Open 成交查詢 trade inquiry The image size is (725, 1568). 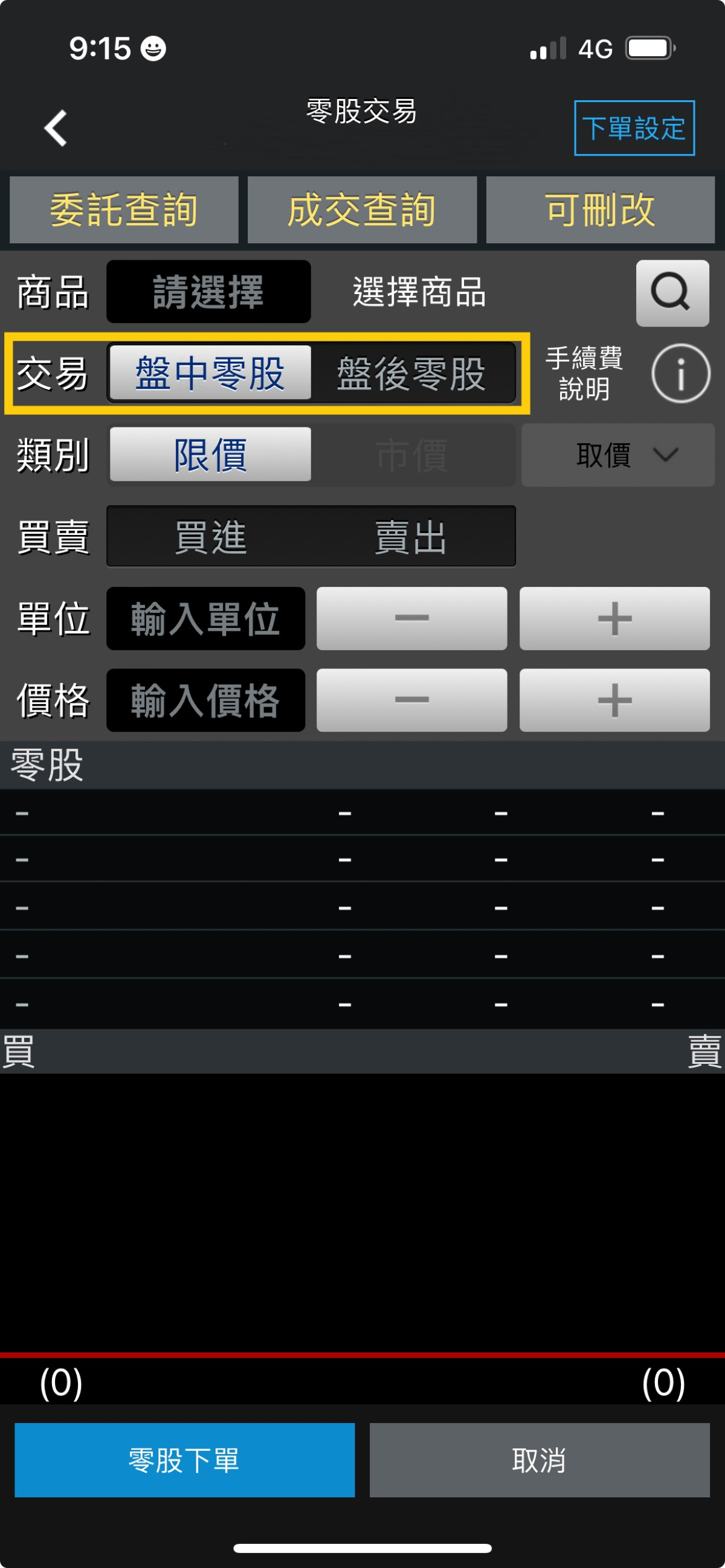362,210
